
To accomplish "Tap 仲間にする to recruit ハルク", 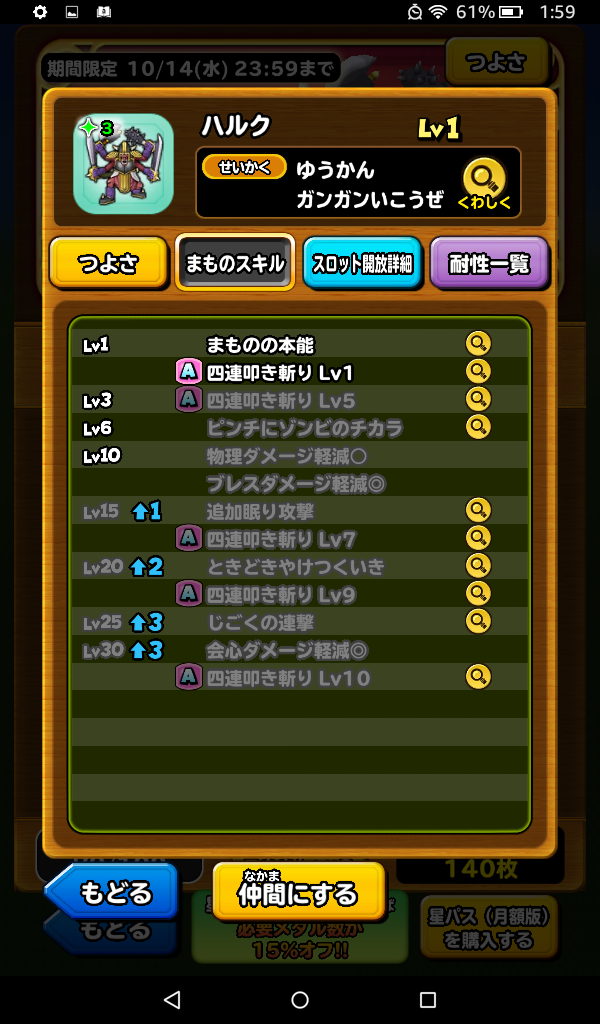I will [x=298, y=890].
